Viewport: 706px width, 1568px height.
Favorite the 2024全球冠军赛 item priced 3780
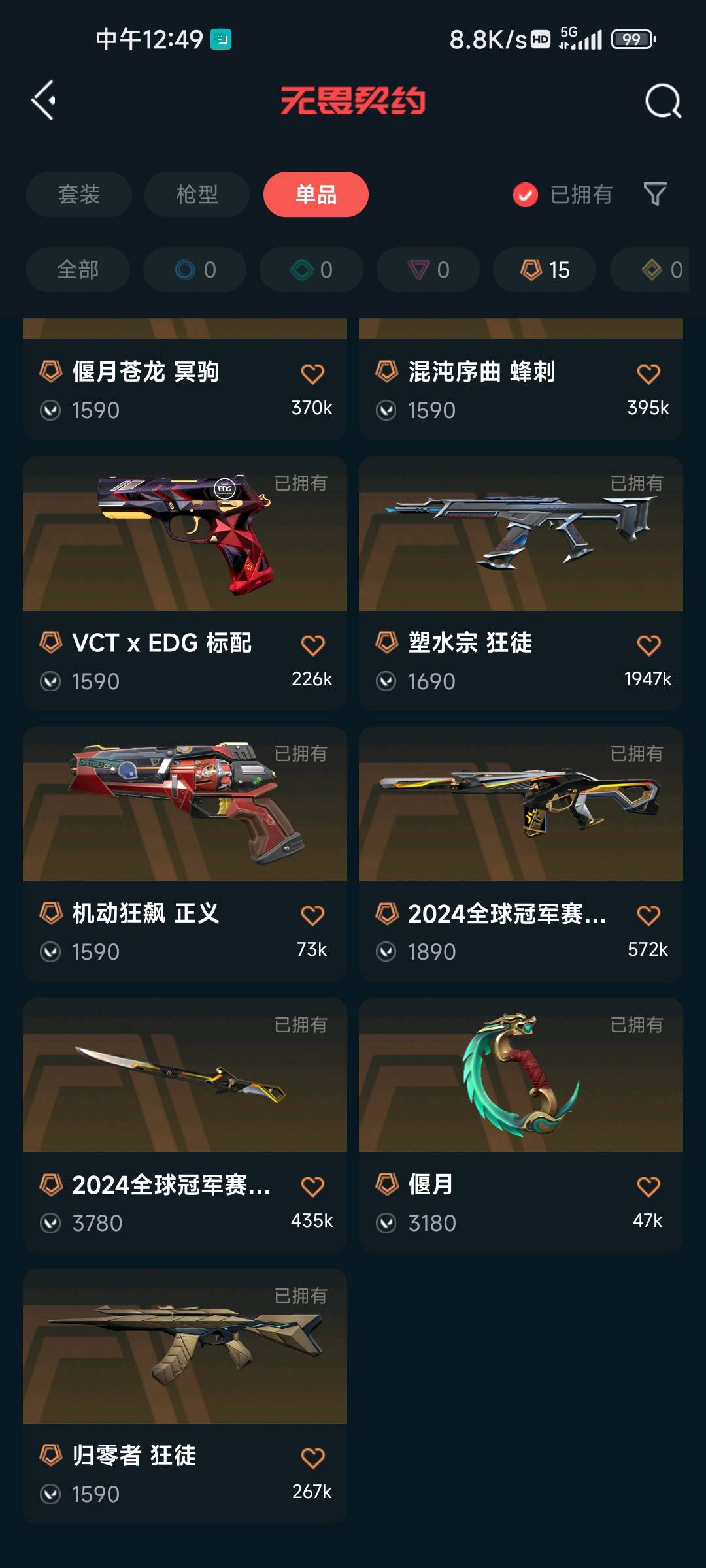(x=312, y=1186)
